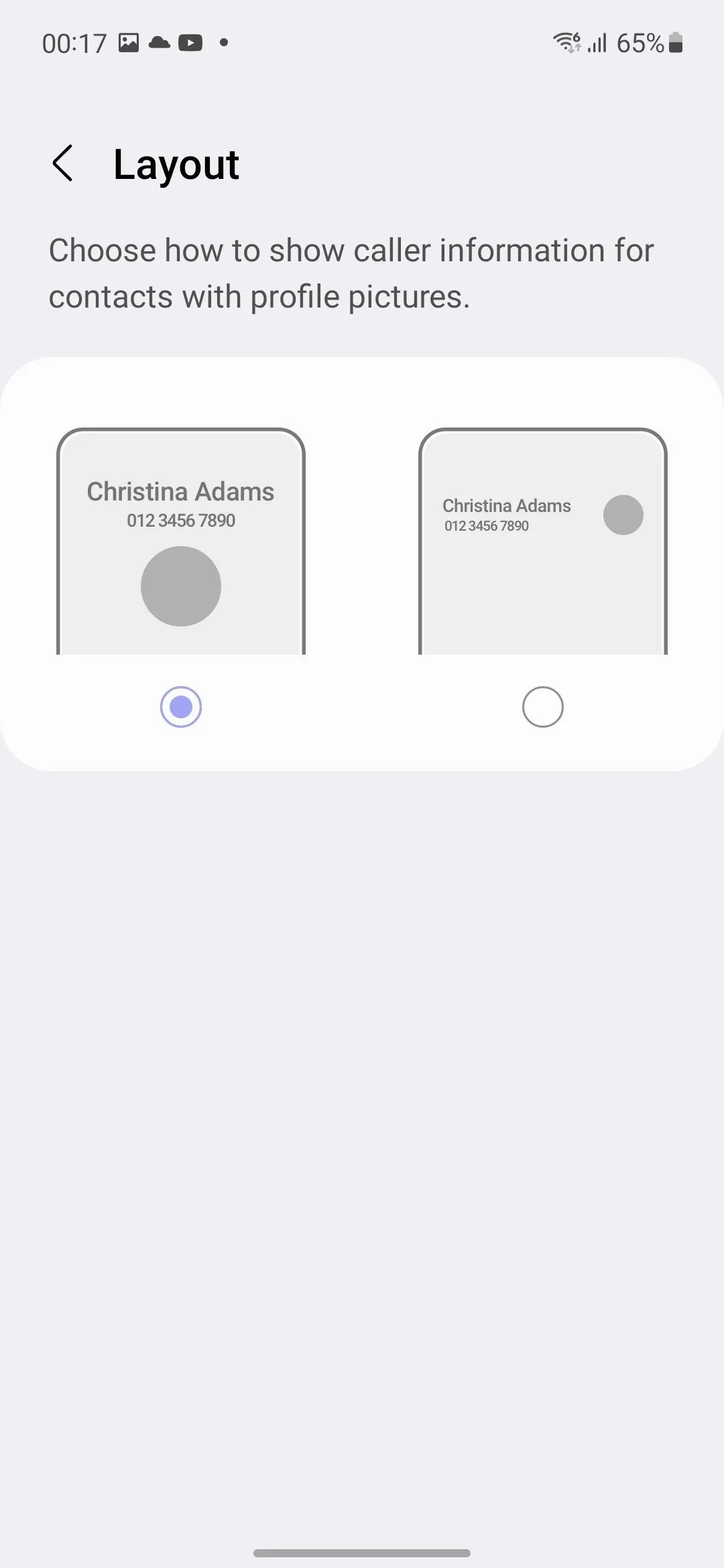Go back from the Layout screen

62,164
